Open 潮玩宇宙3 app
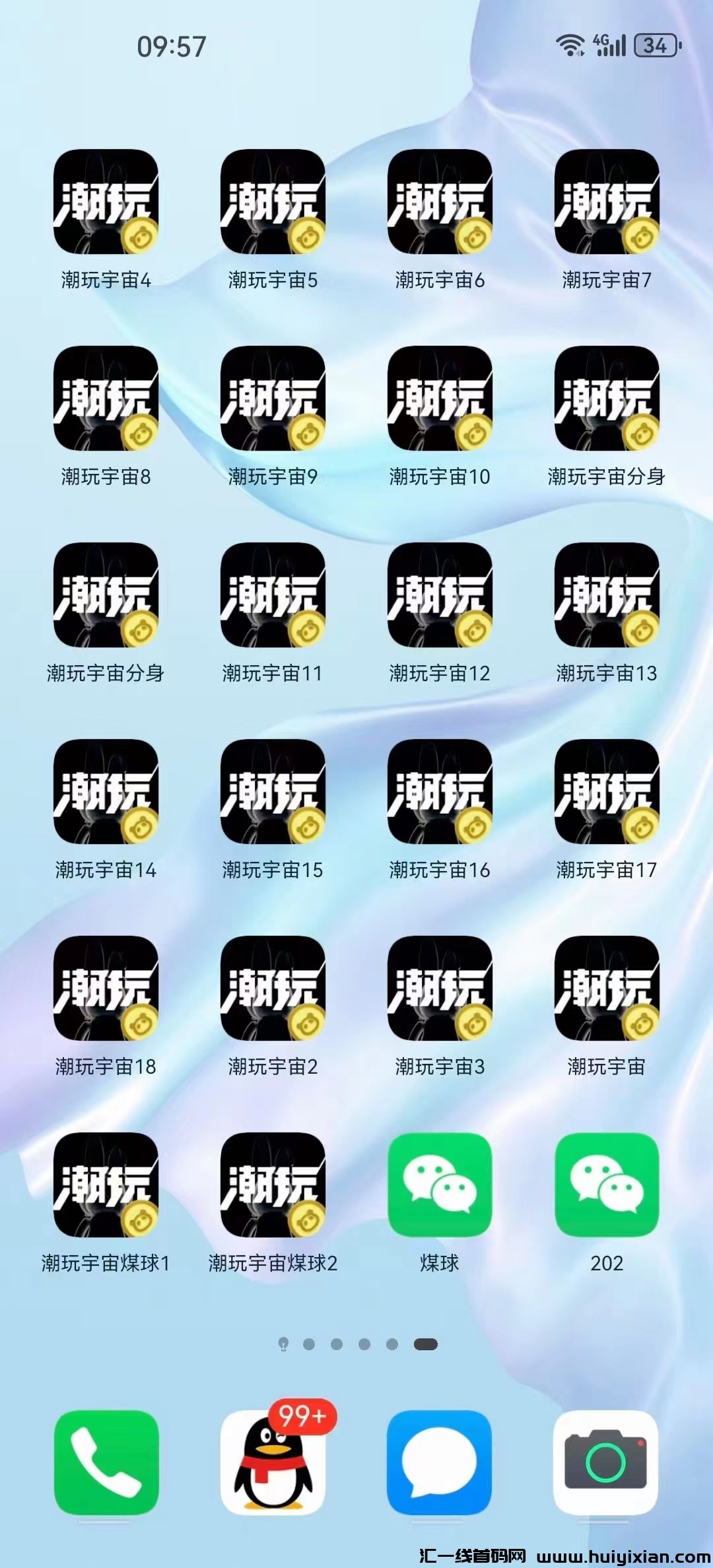Screen dimensions: 713x1568 coord(440,989)
